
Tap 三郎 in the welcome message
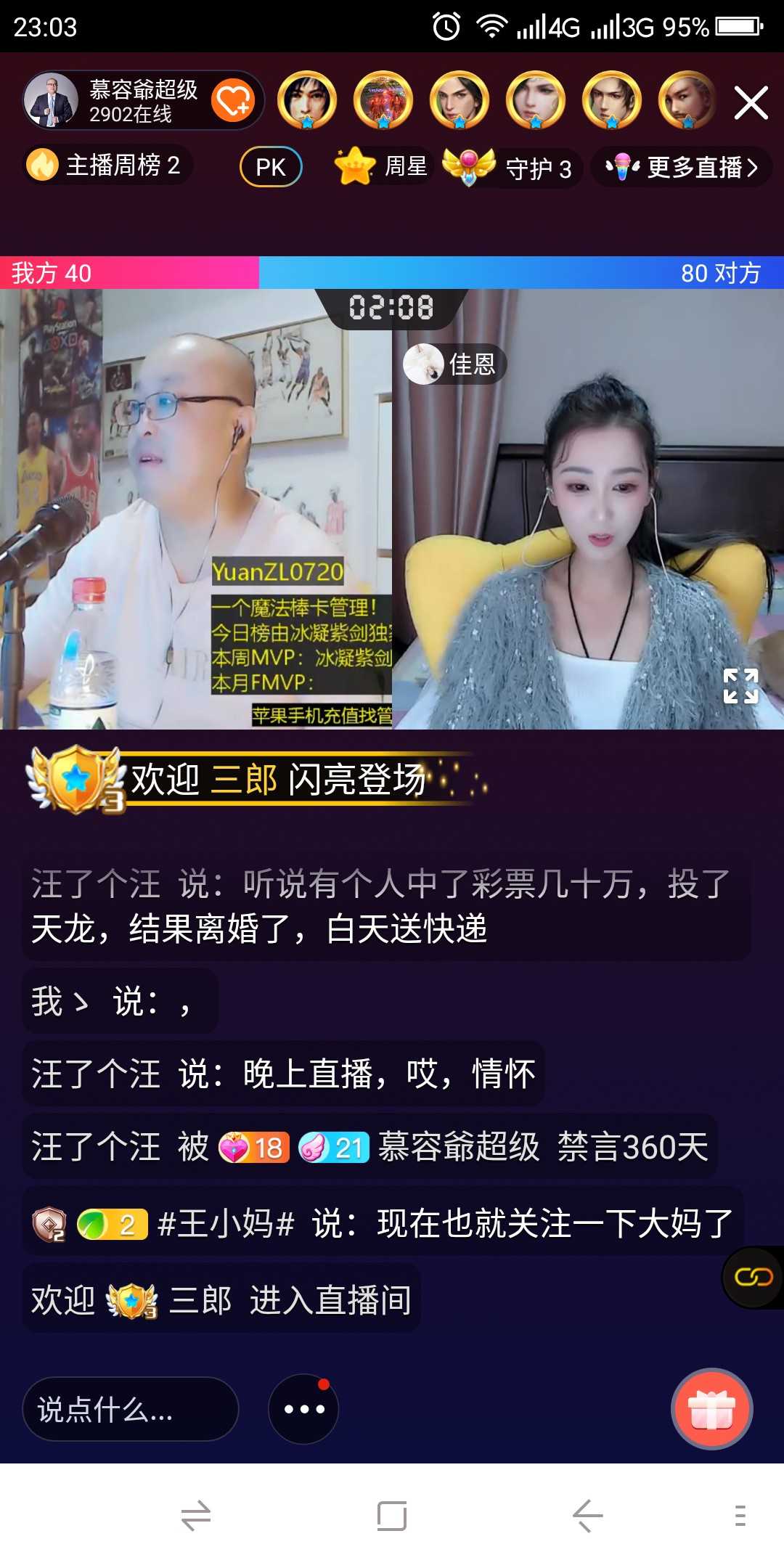tap(200, 1300)
